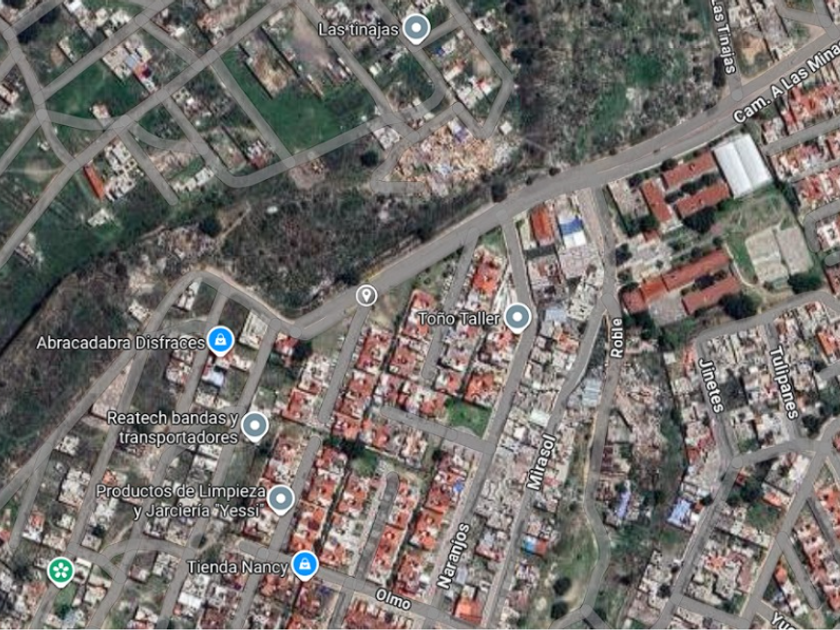Open the Productos de Limpieza "Yessi" marker
The width and height of the screenshot is (840, 630).
tap(281, 499)
